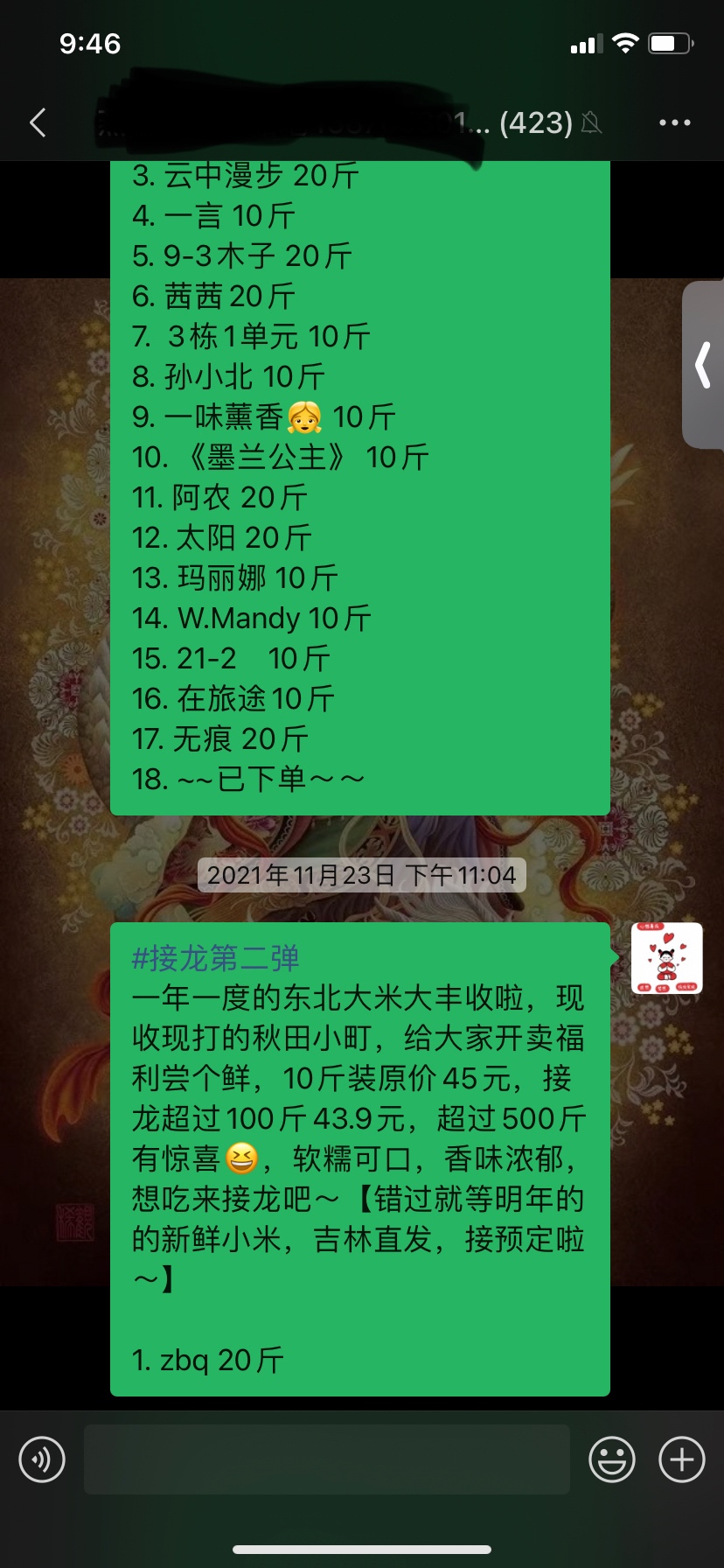Open the group chat options menu
Image resolution: width=724 pixels, height=1568 pixels.
pyautogui.click(x=674, y=122)
